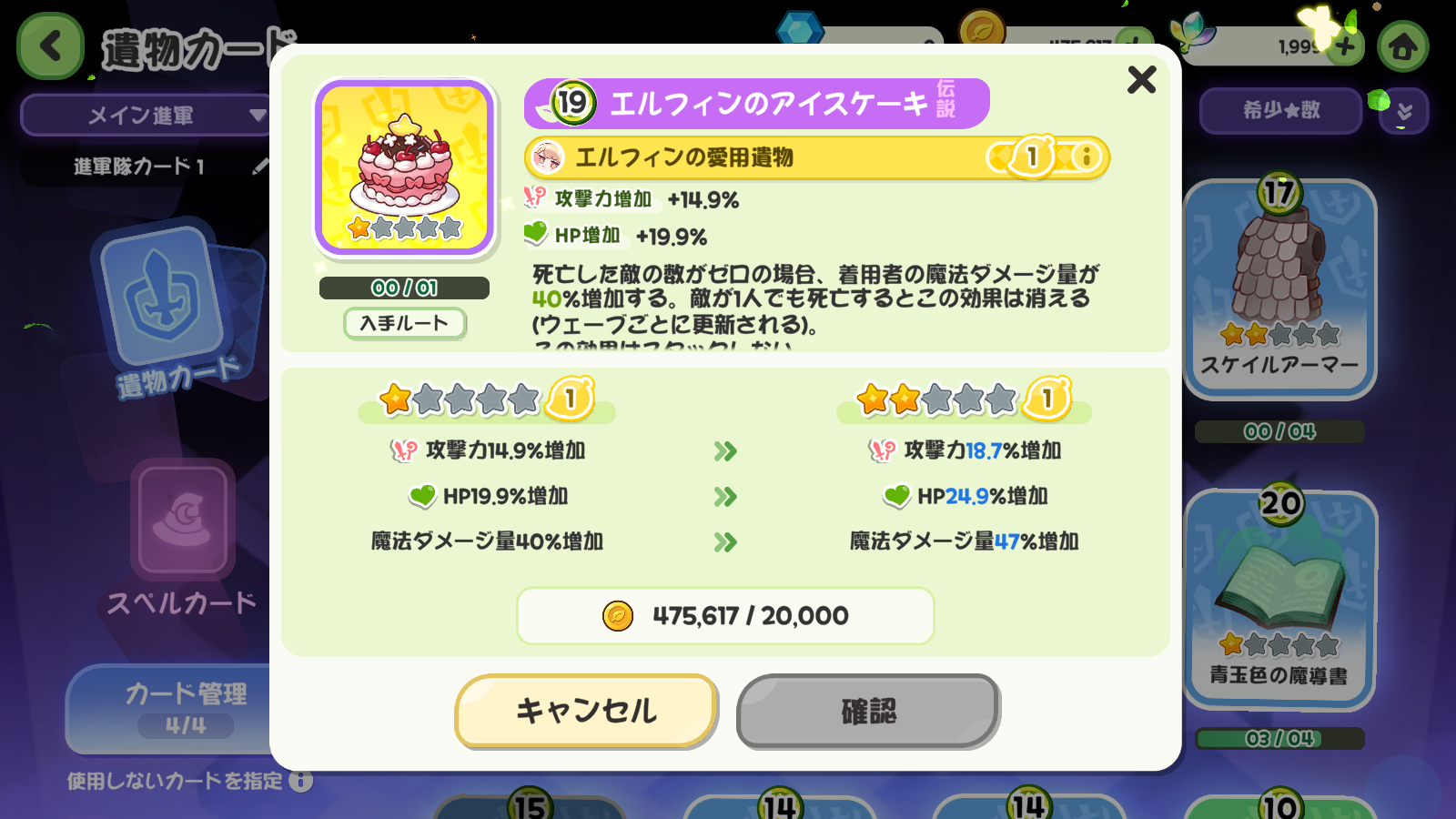Image resolution: width=1456 pixels, height=819 pixels.
Task: Select the 青玉色の魔導書 card
Action: pos(1279,599)
